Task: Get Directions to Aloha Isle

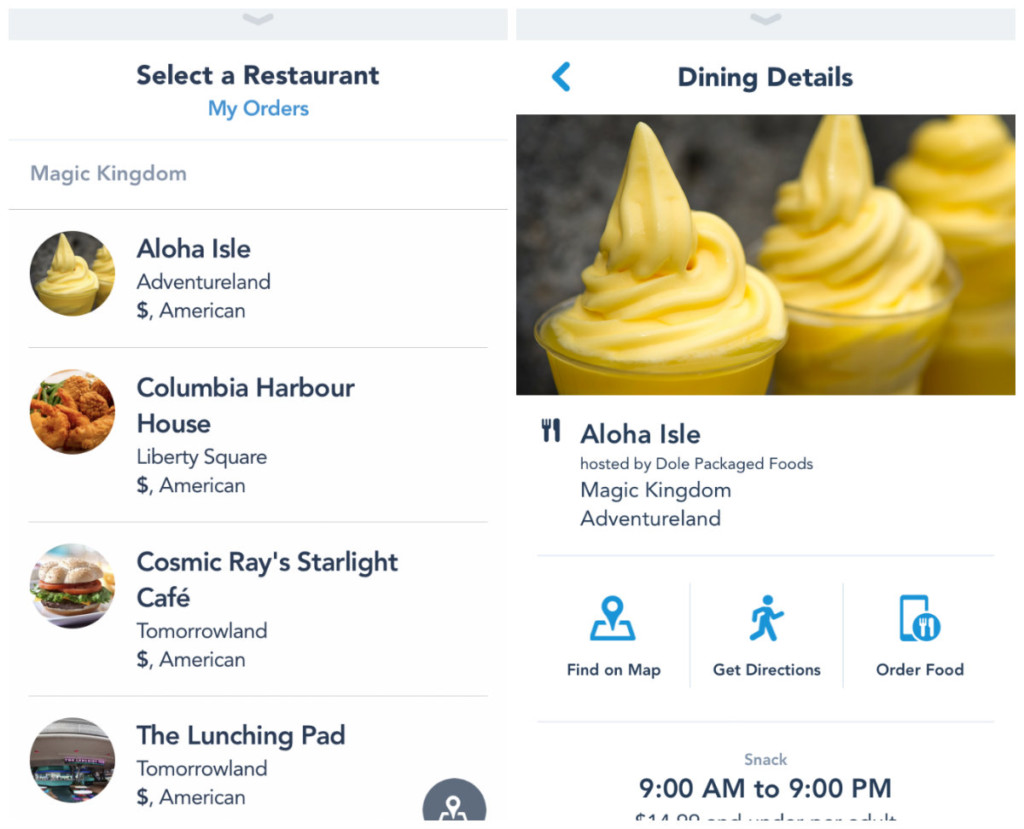Action: point(766,636)
